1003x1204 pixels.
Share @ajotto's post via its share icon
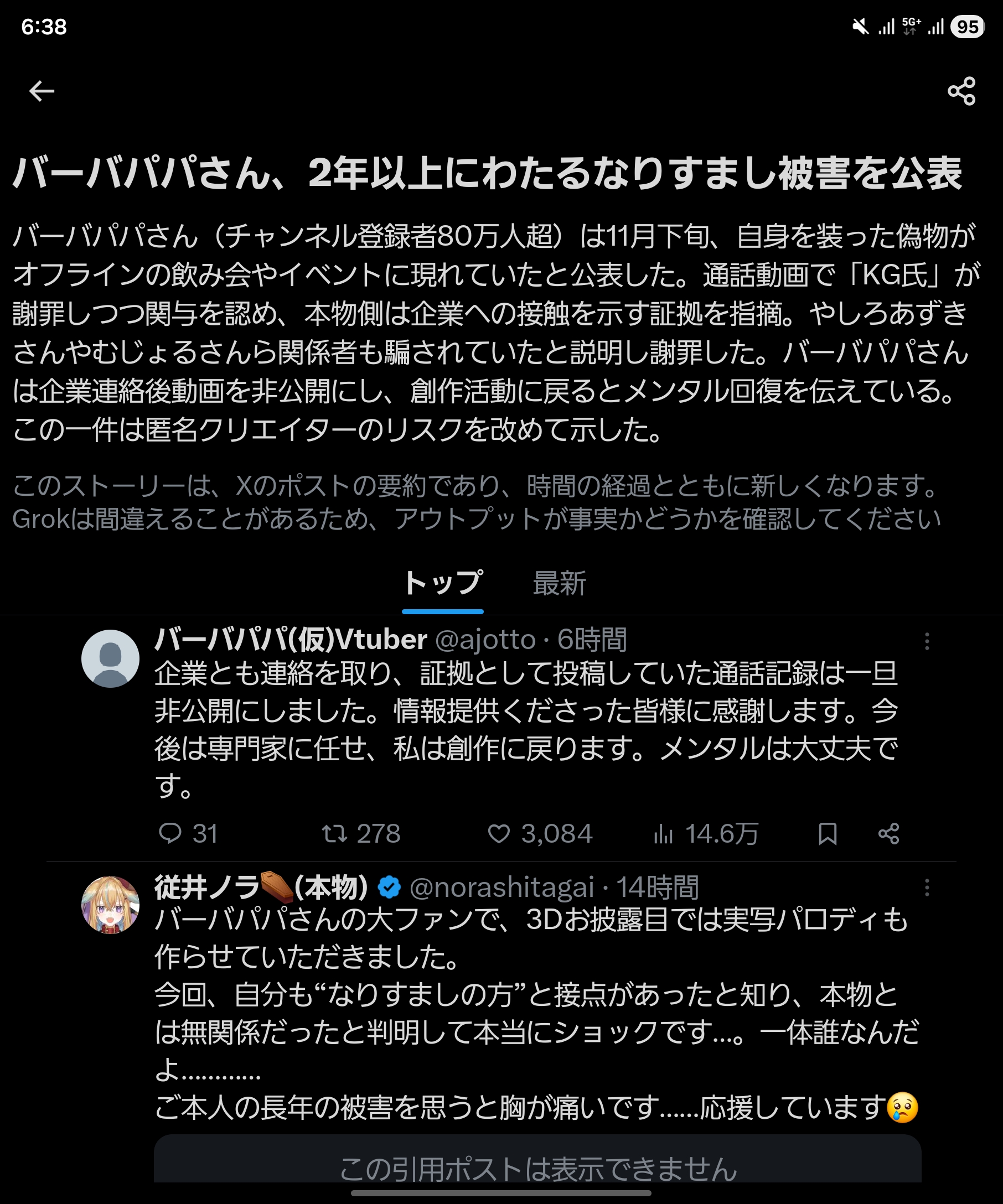pos(888,834)
